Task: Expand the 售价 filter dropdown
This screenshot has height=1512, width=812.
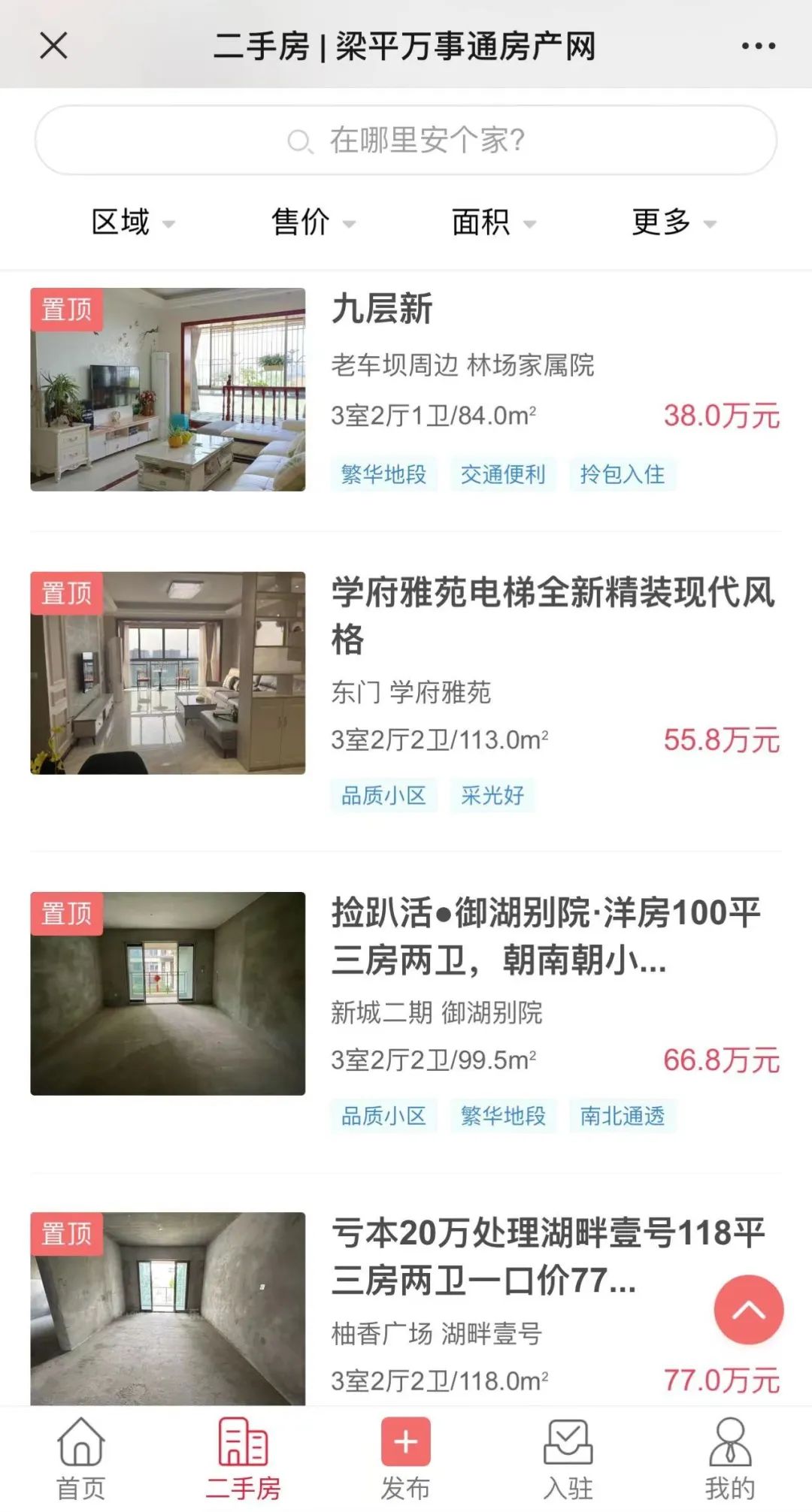Action: pyautogui.click(x=312, y=222)
